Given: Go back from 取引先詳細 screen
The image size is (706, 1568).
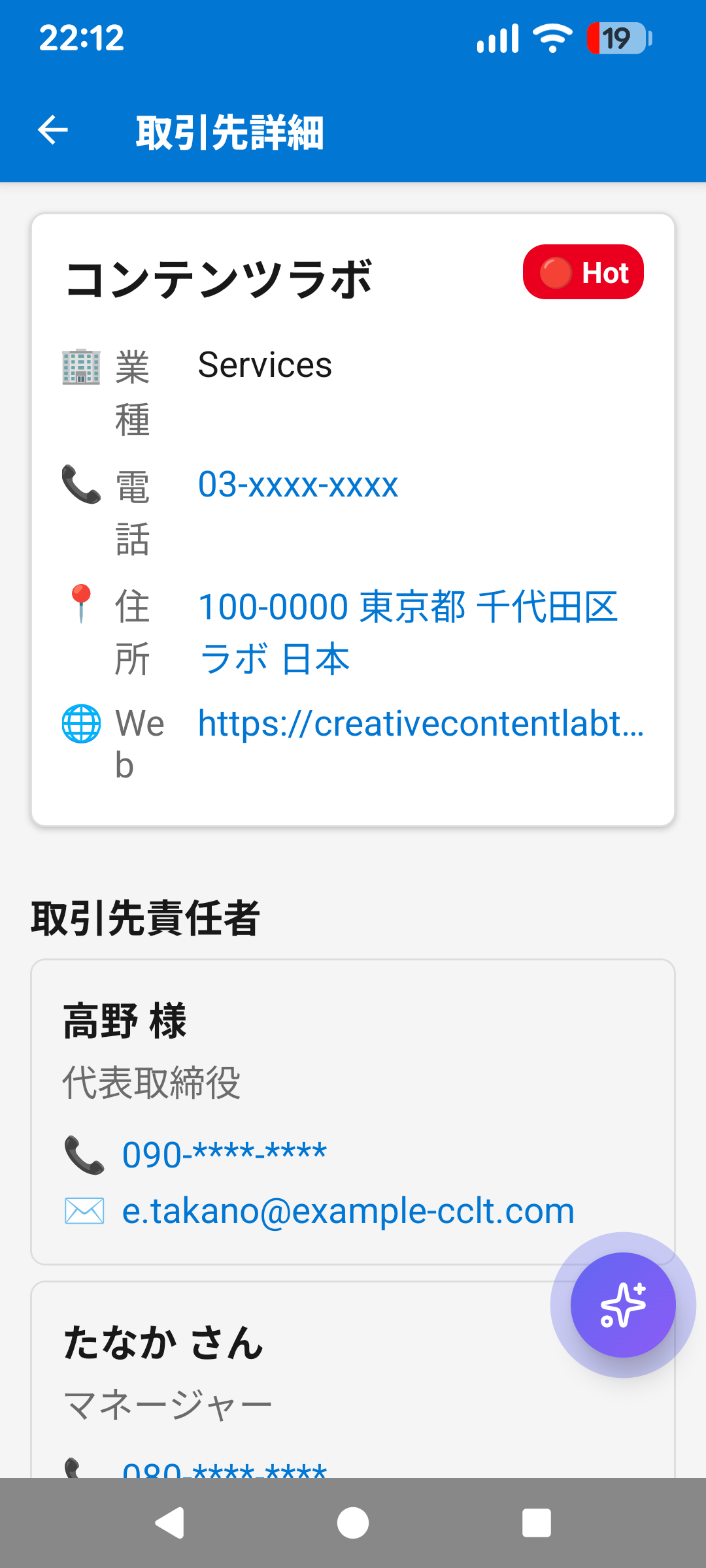Looking at the screenshot, I should [x=53, y=129].
